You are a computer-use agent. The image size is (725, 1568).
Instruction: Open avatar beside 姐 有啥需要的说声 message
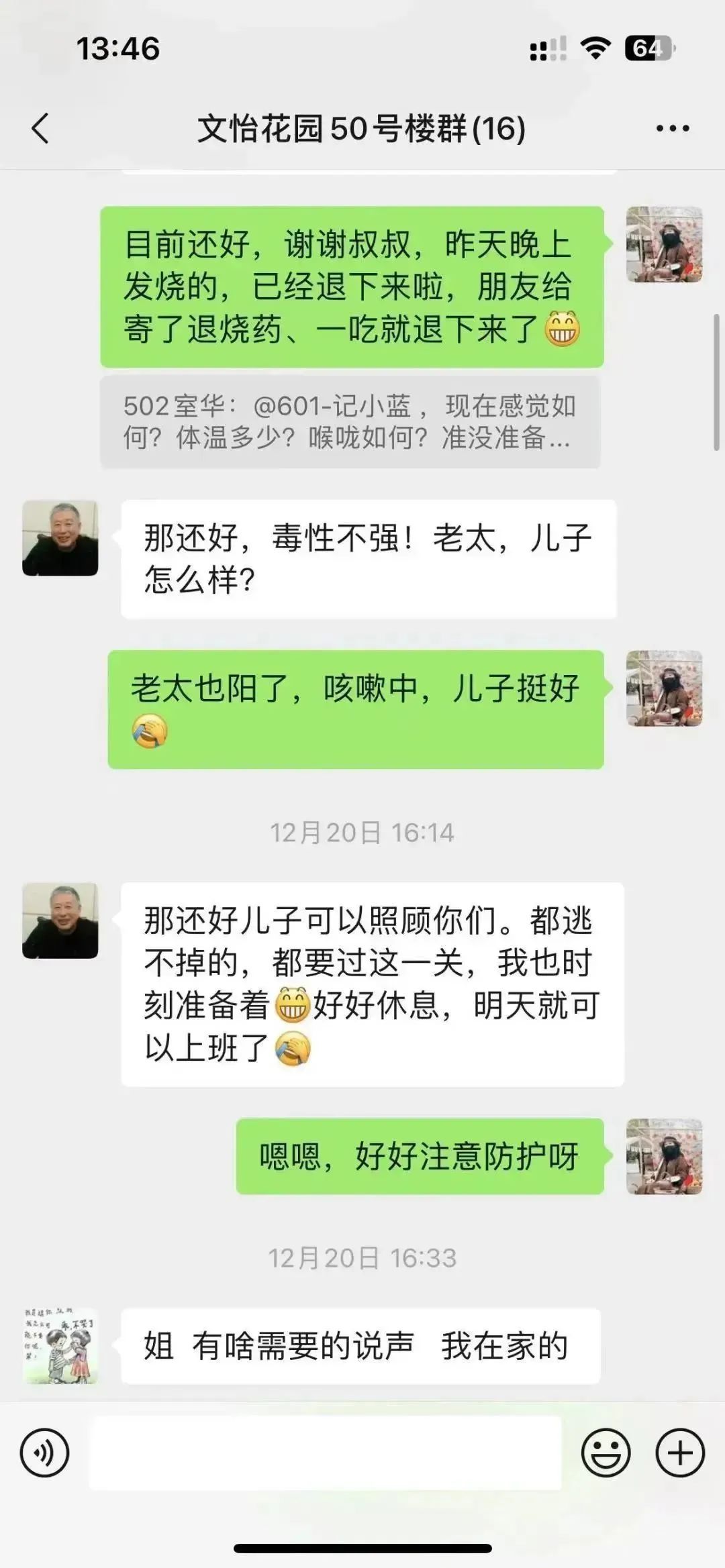60,1345
